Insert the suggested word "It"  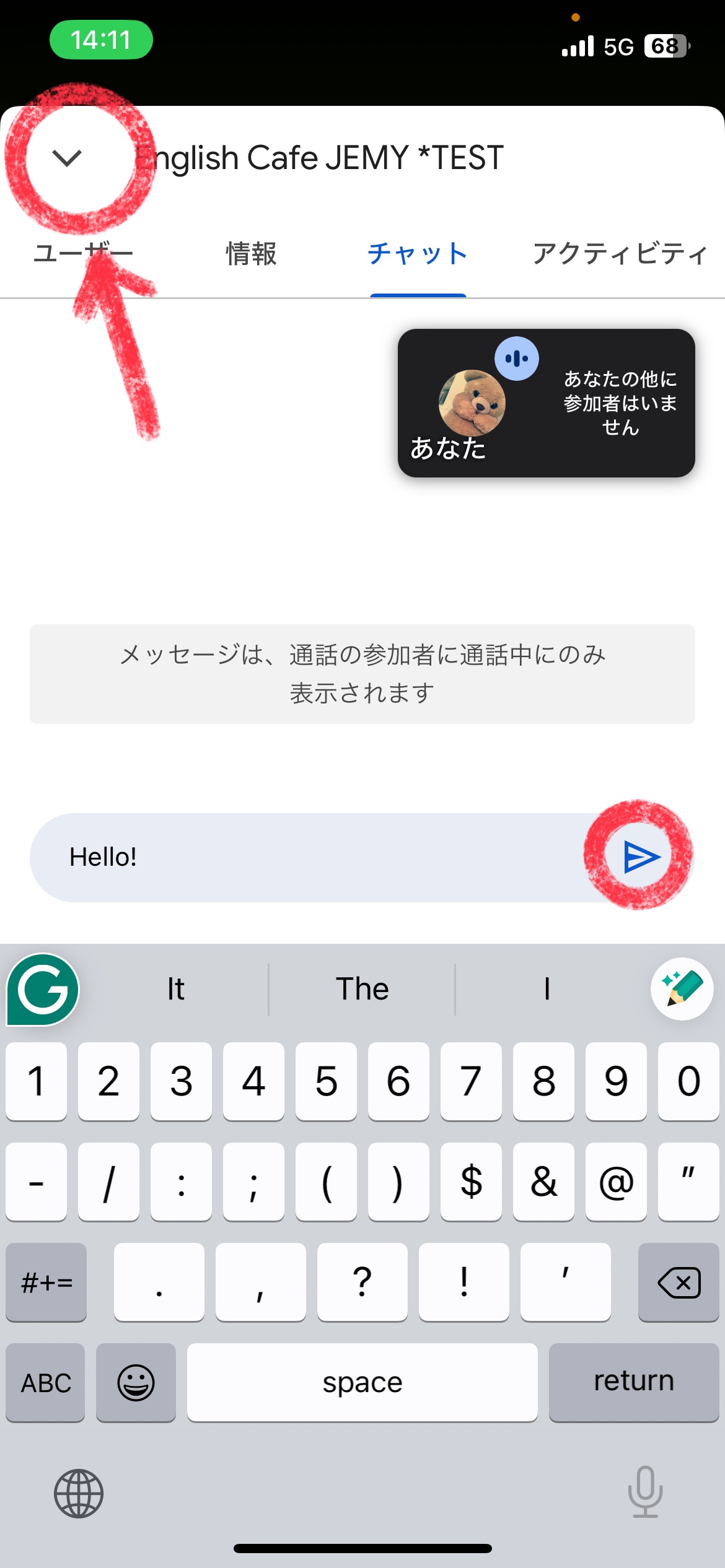click(x=175, y=989)
